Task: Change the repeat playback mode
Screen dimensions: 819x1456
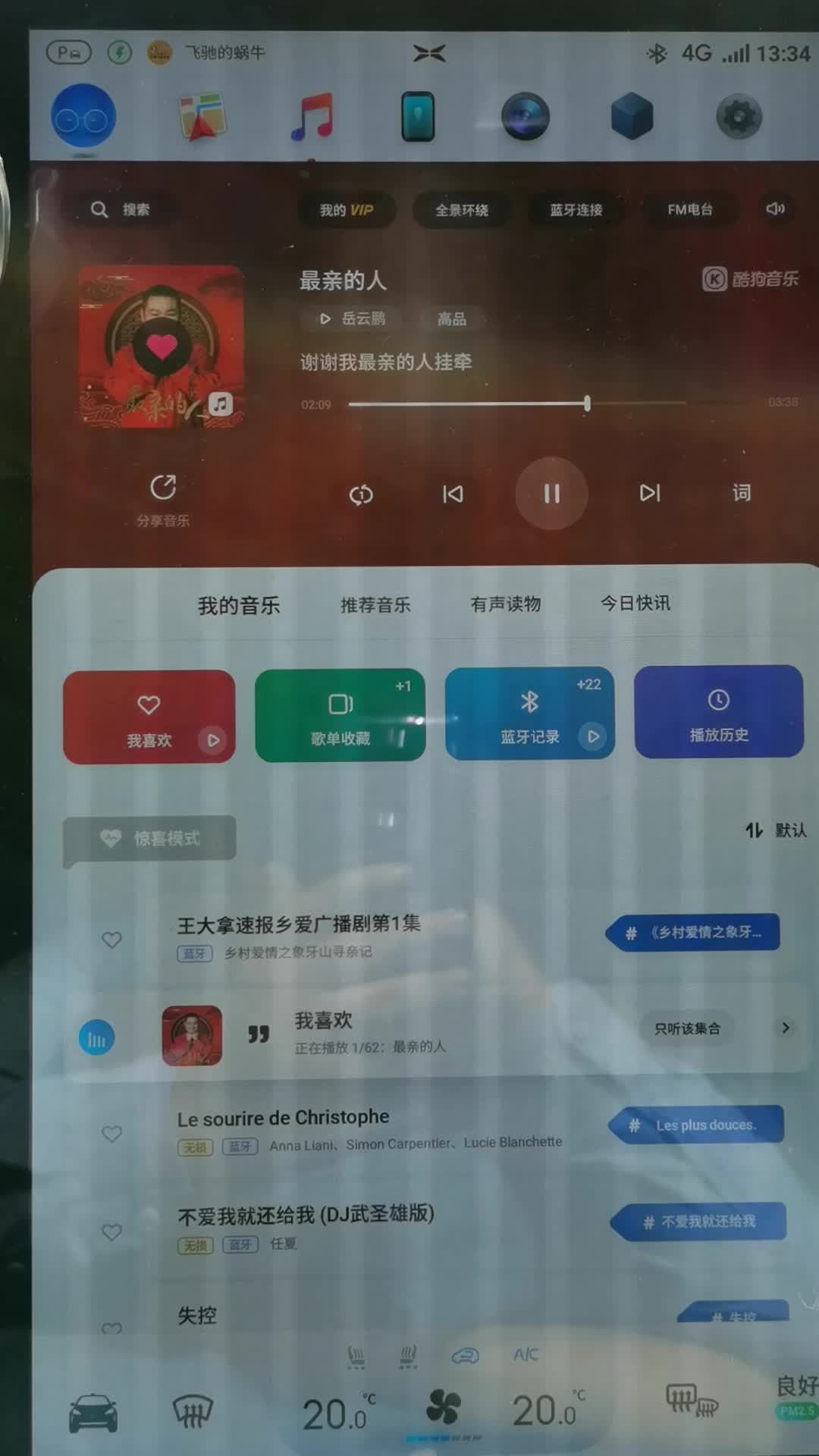Action: [361, 495]
